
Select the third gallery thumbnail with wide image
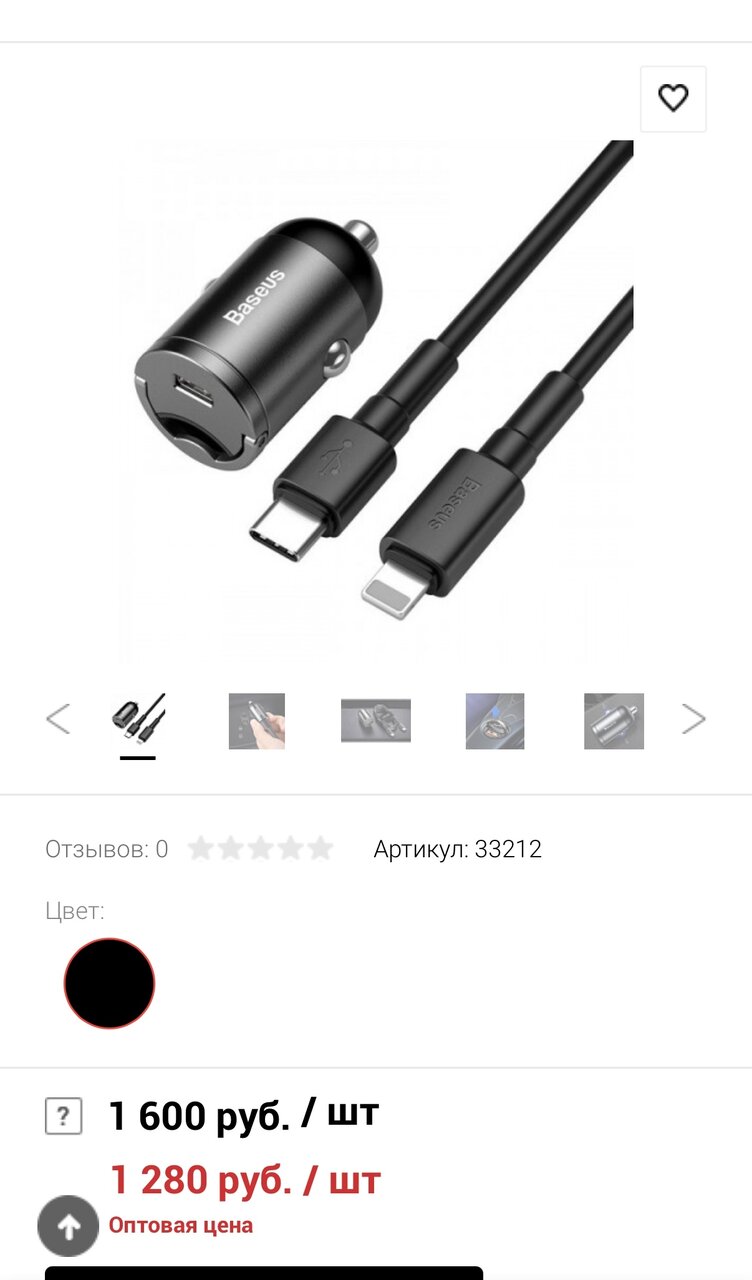click(x=376, y=721)
